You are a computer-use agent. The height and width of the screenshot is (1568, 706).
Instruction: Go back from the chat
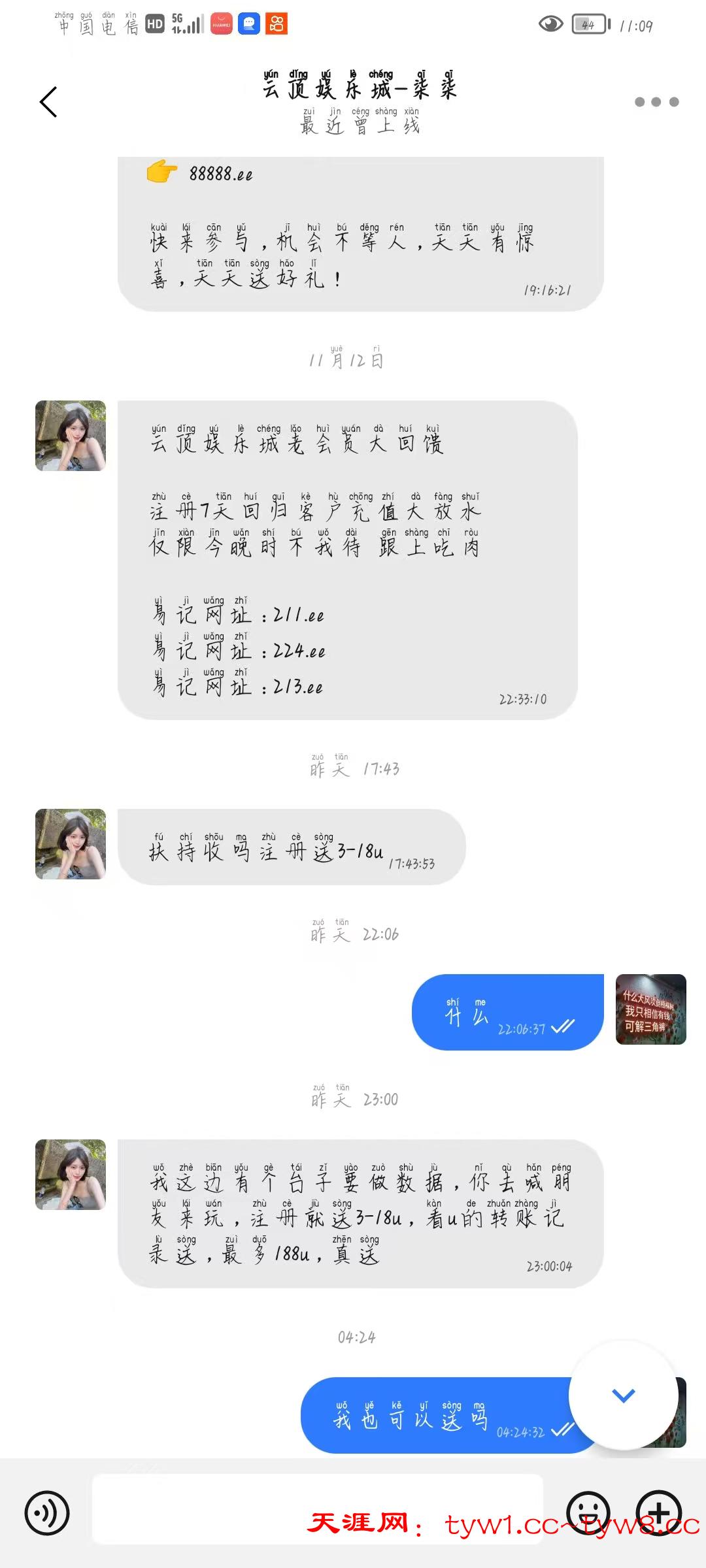[49, 102]
